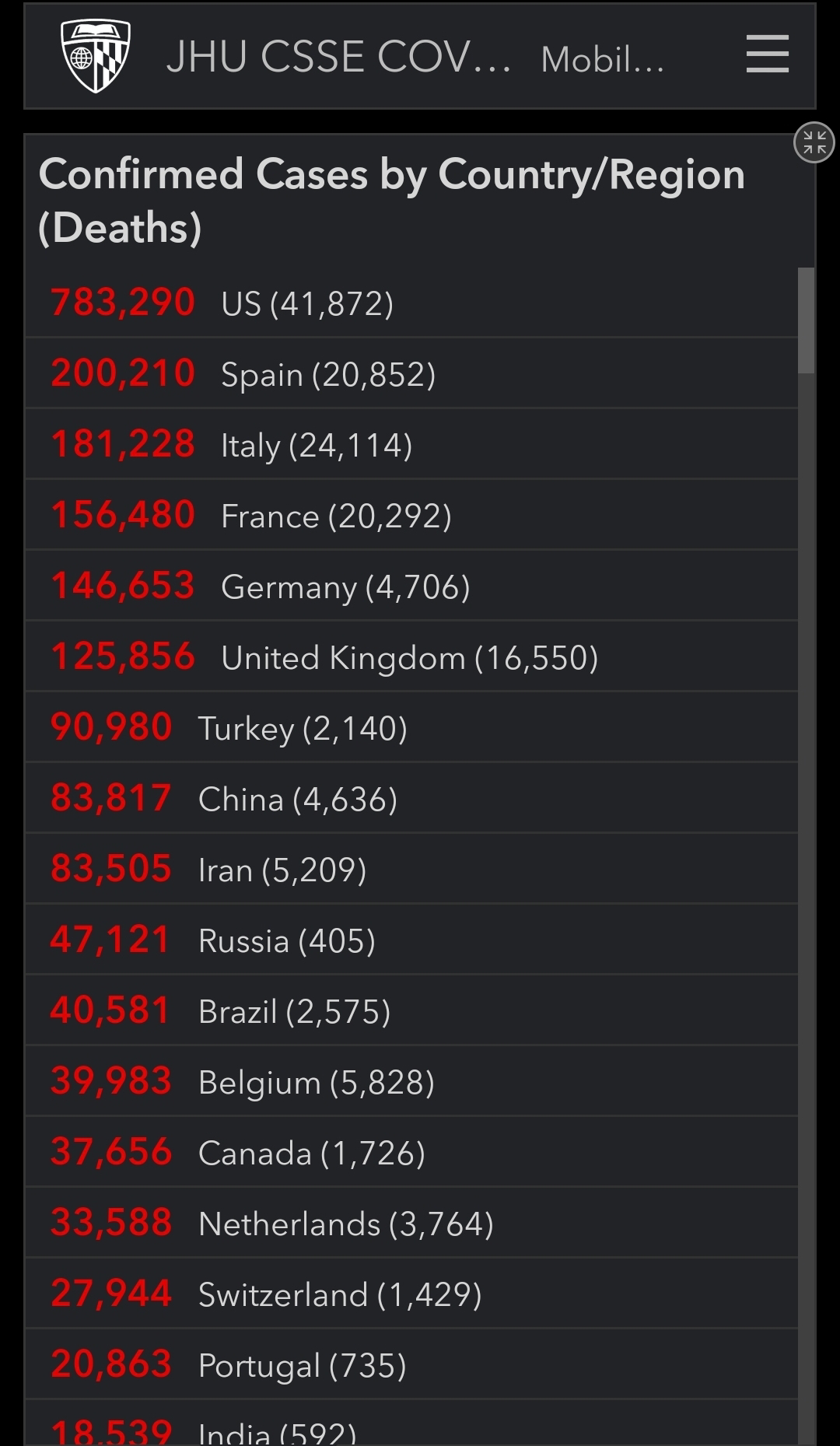Select the France row
The width and height of the screenshot is (840, 1446).
pyautogui.click(x=411, y=515)
